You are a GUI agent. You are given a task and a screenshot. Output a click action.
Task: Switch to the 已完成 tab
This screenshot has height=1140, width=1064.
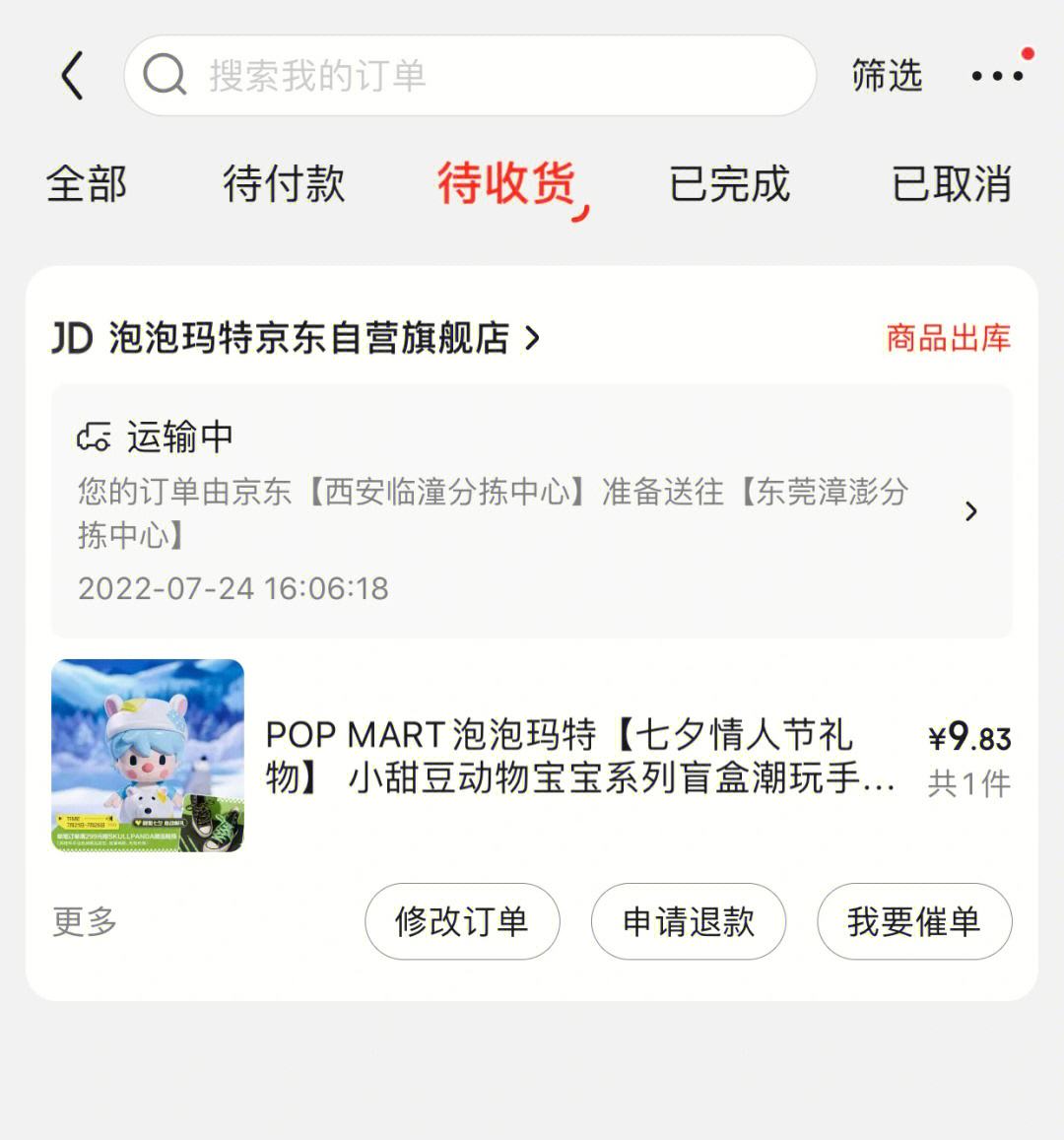coord(730,184)
